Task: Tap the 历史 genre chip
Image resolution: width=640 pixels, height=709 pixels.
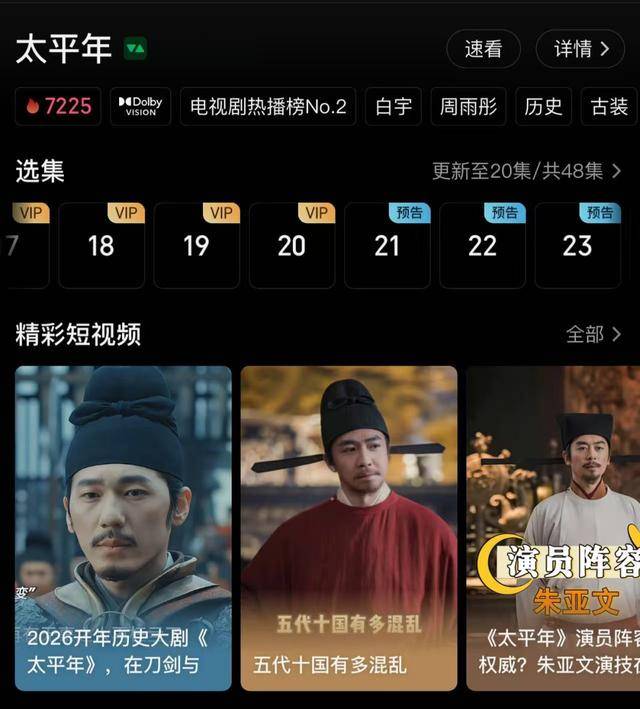Action: 543,107
